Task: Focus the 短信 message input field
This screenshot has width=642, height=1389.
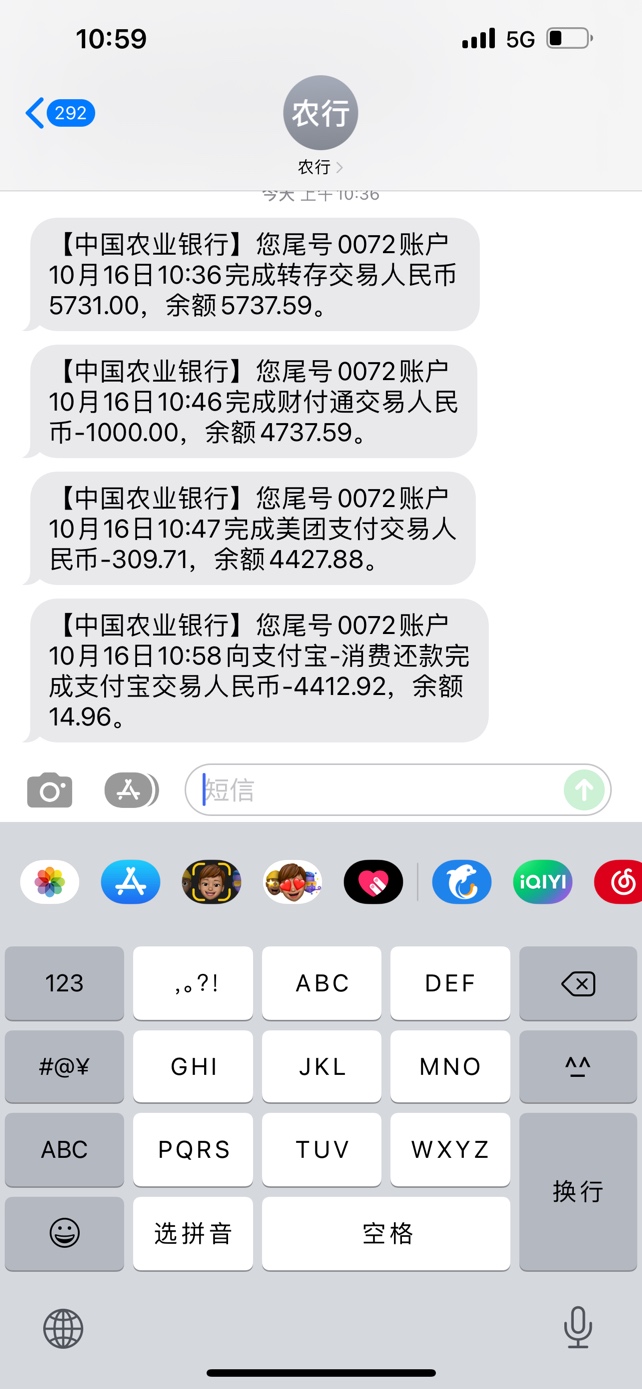Action: click(x=380, y=791)
